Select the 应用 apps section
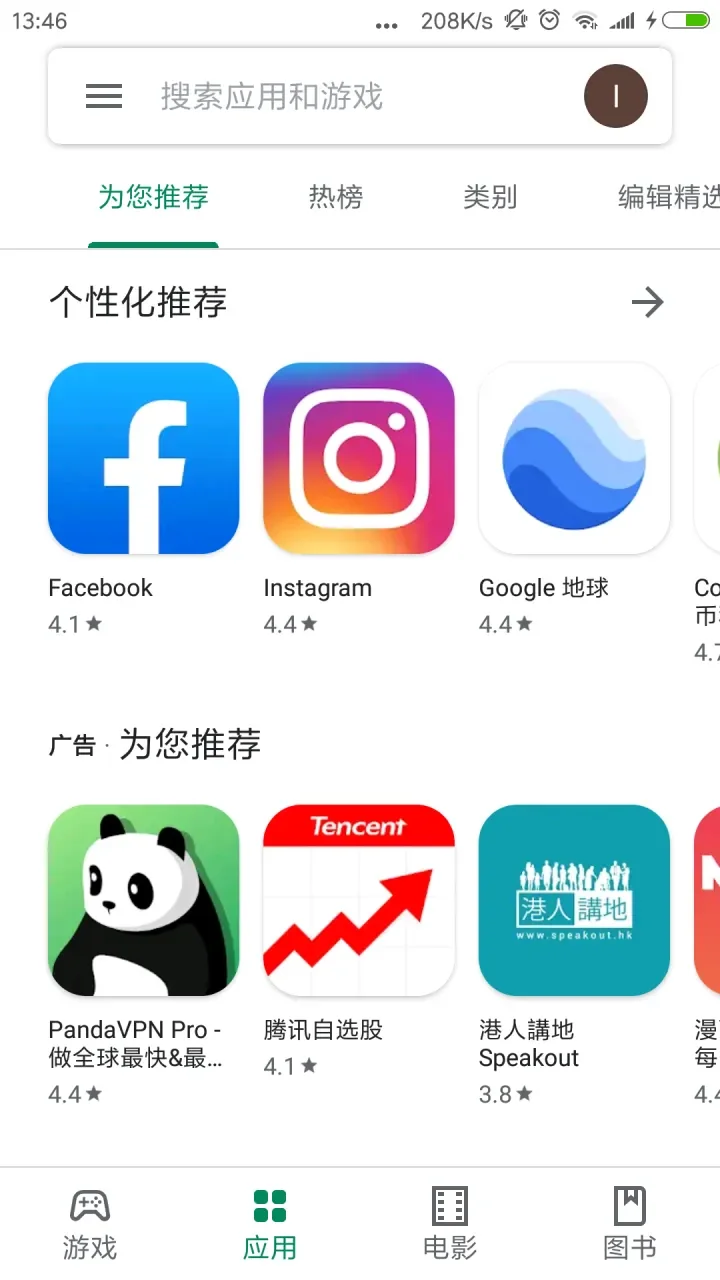This screenshot has height=1280, width=720. click(x=270, y=1224)
